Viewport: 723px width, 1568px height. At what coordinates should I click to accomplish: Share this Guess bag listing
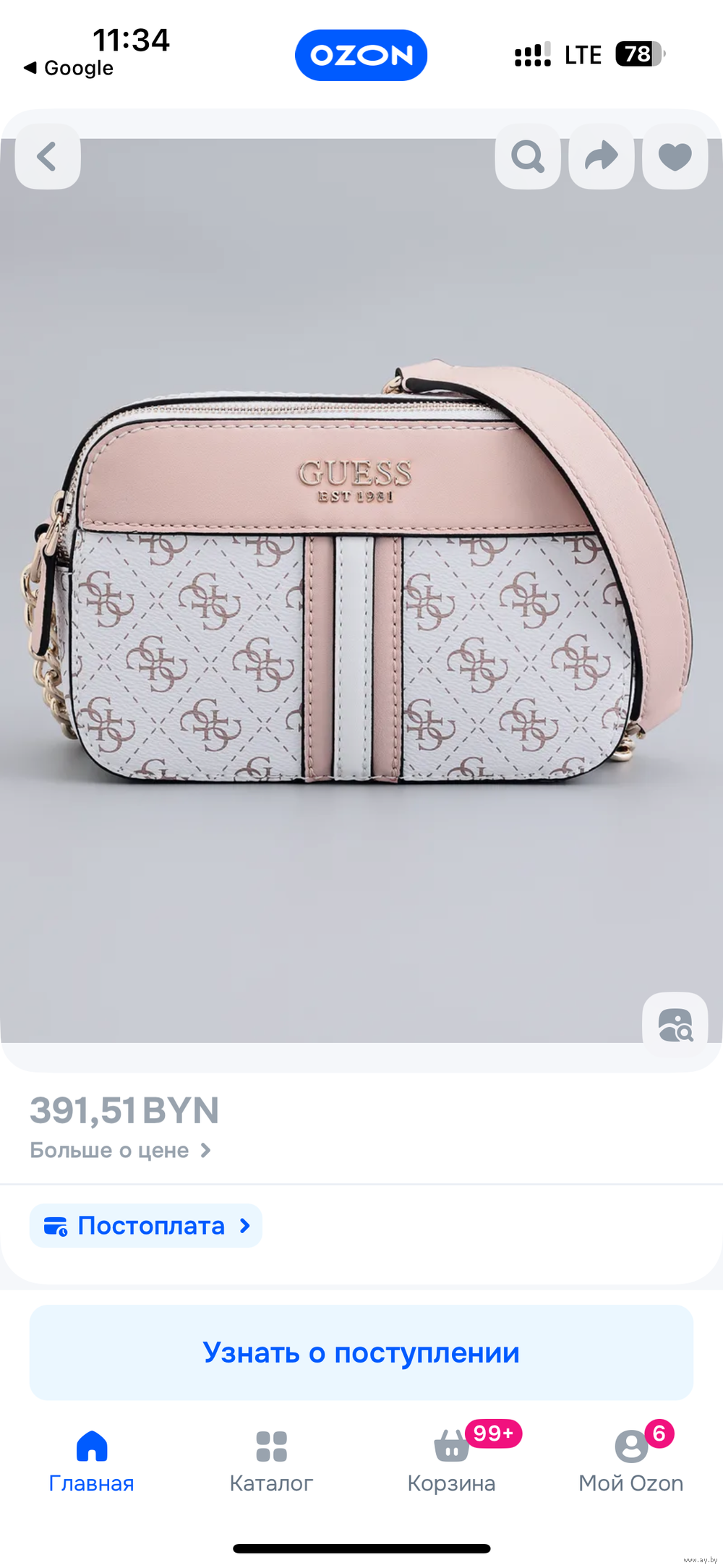pos(602,156)
